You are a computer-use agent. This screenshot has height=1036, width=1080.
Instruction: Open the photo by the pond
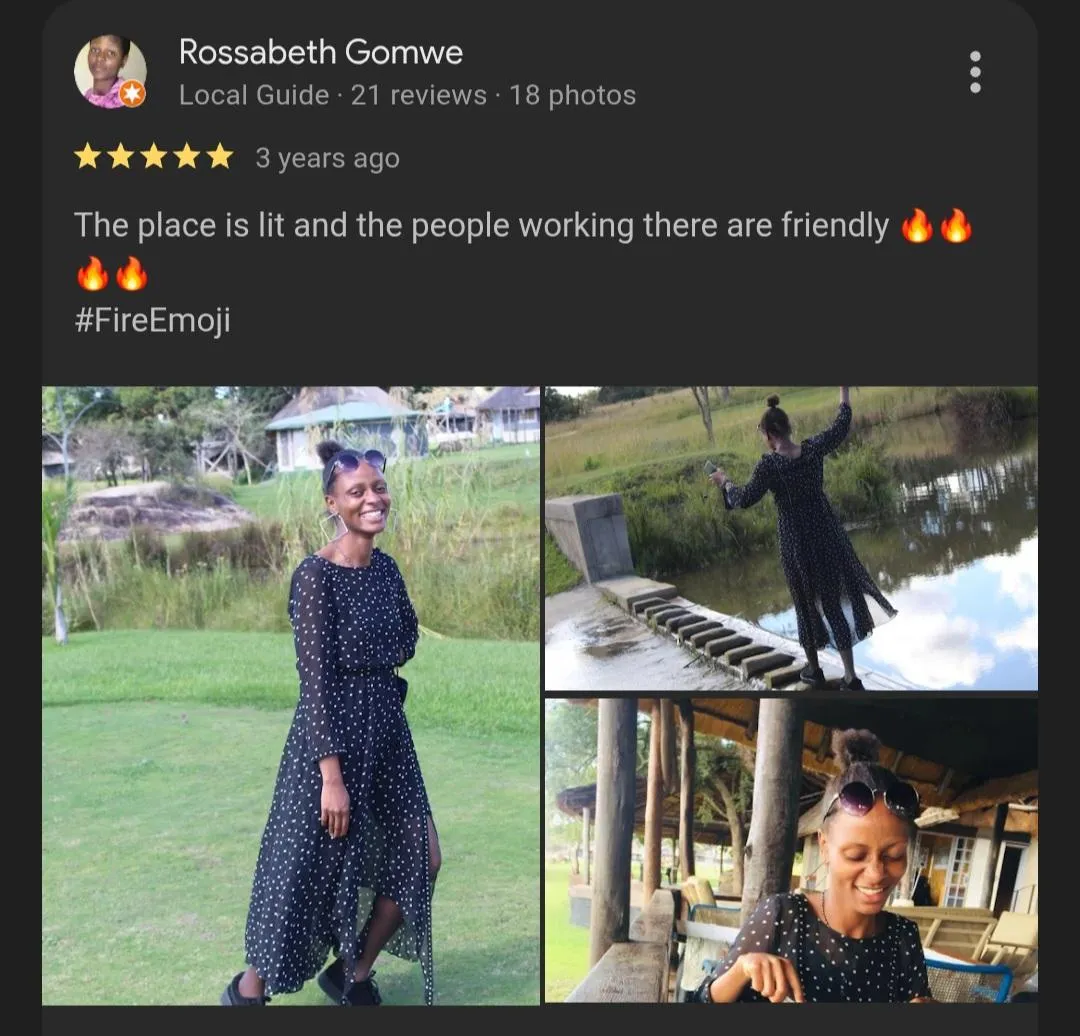[791, 538]
